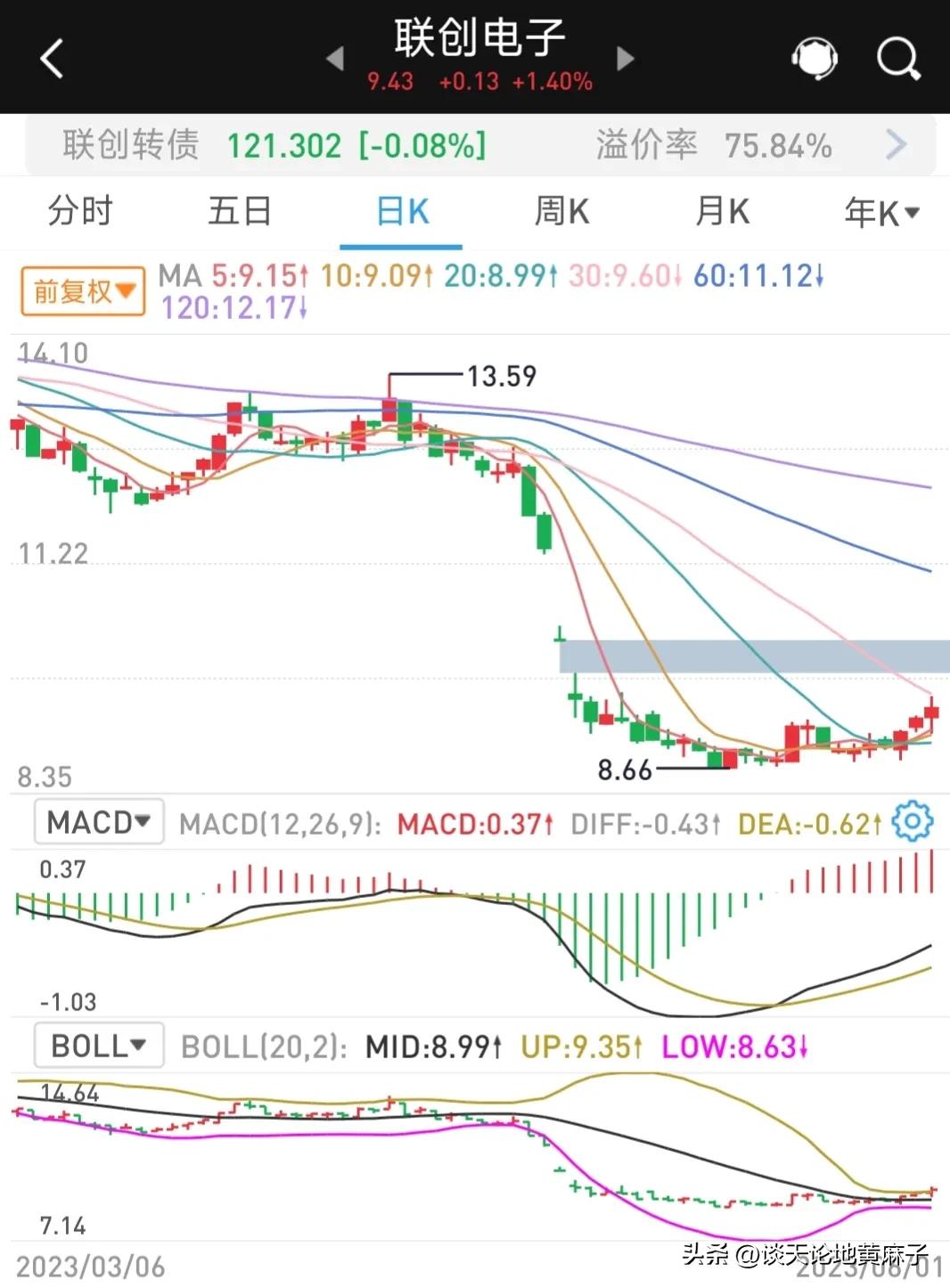Expand the 年K dropdown arrow
950x1288 pixels.
tap(910, 212)
